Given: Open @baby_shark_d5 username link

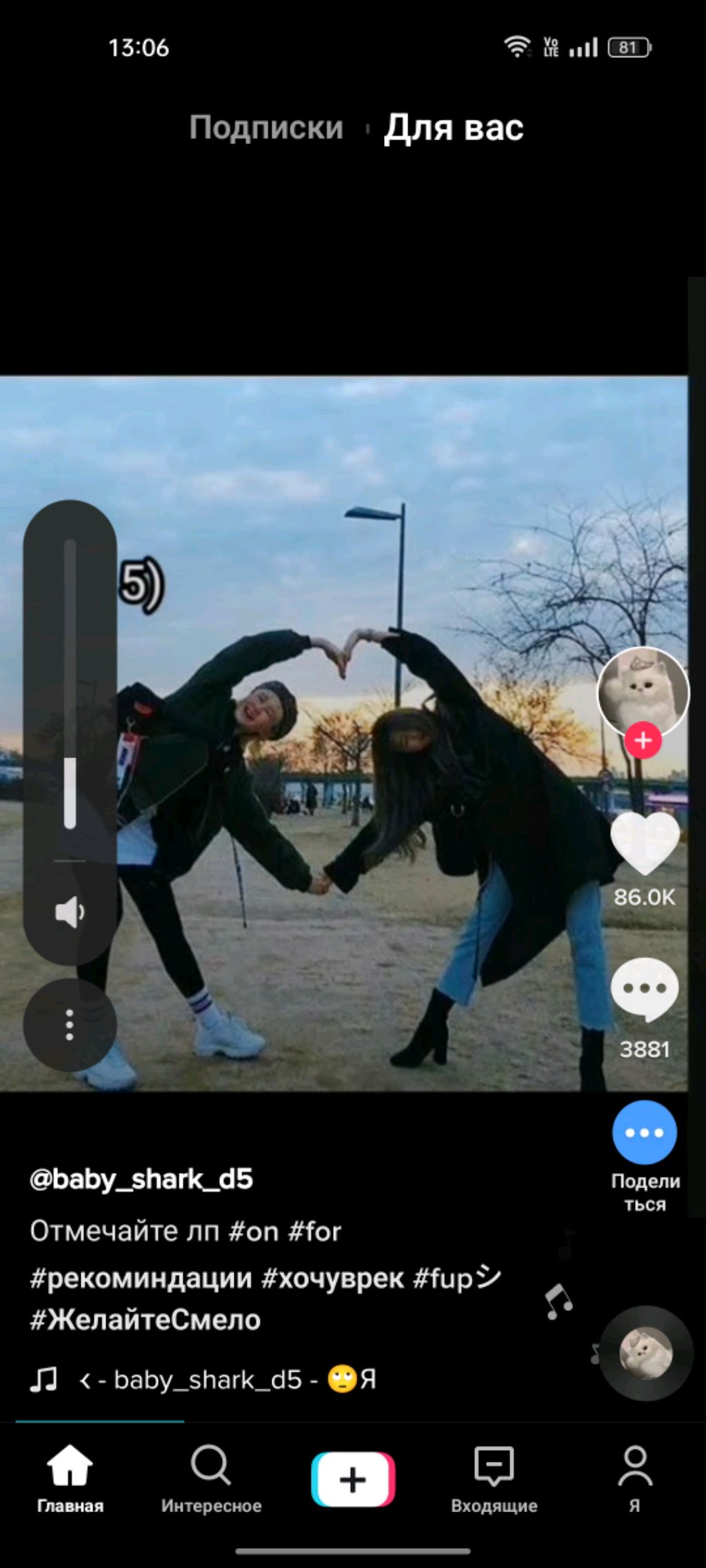Looking at the screenshot, I should coord(141,1179).
